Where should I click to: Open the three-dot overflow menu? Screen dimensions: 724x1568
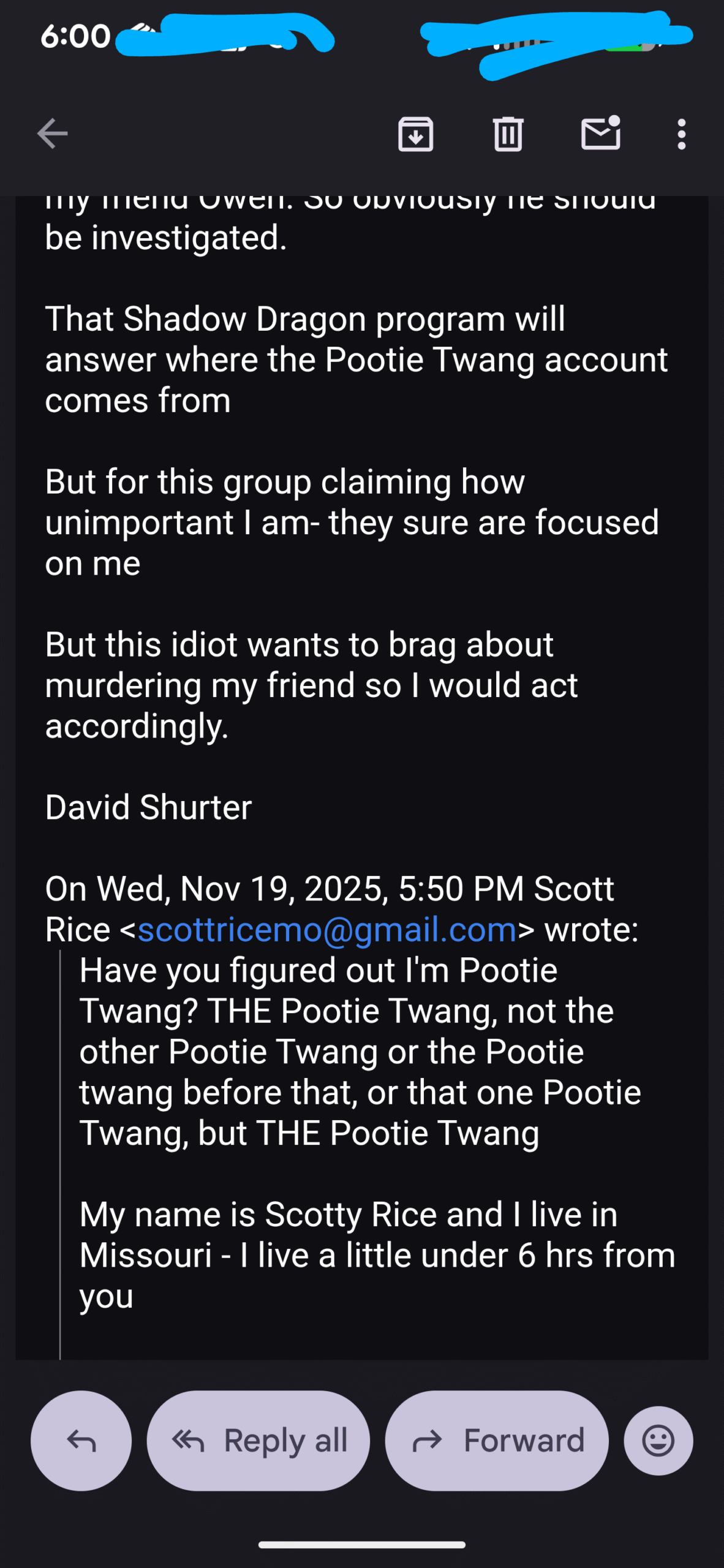point(681,134)
